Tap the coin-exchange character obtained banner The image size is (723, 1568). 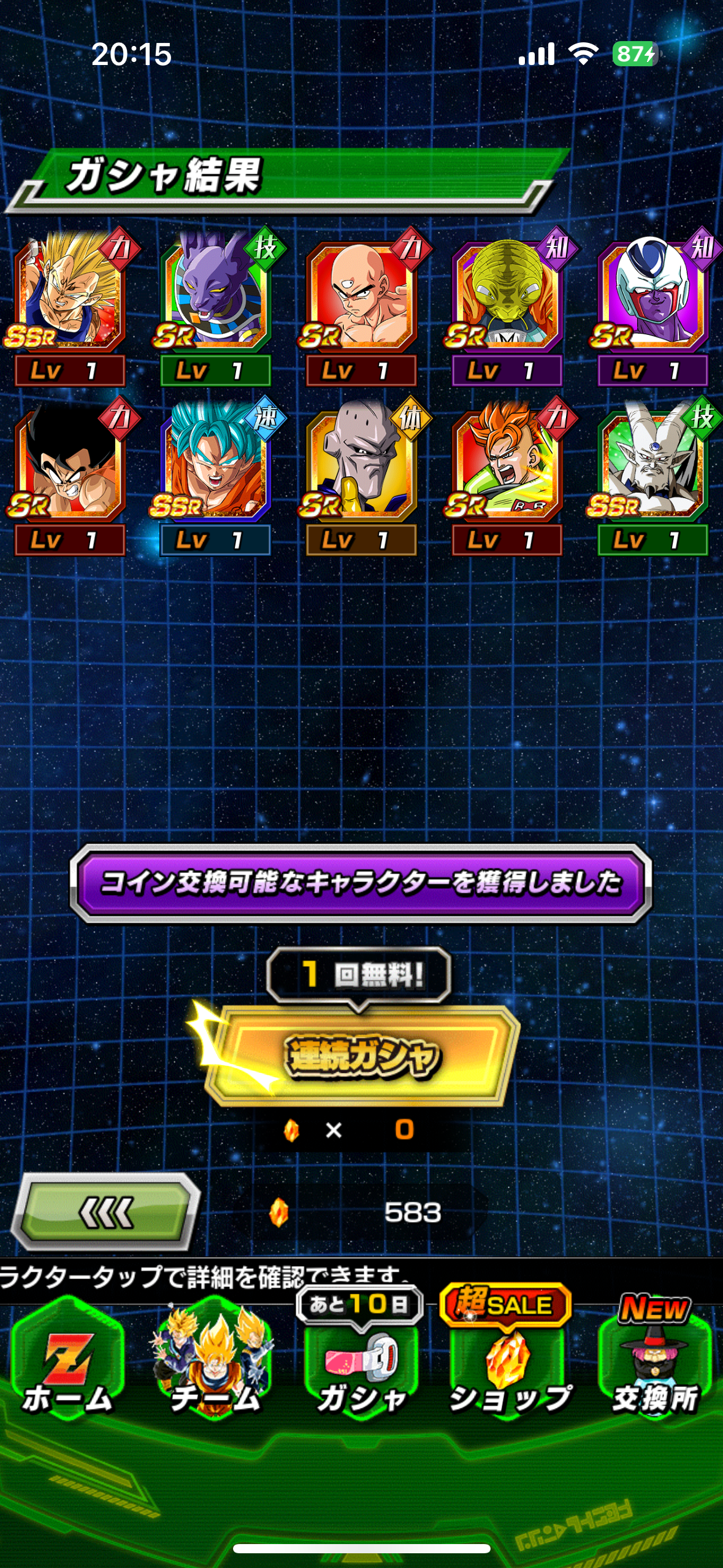361,882
